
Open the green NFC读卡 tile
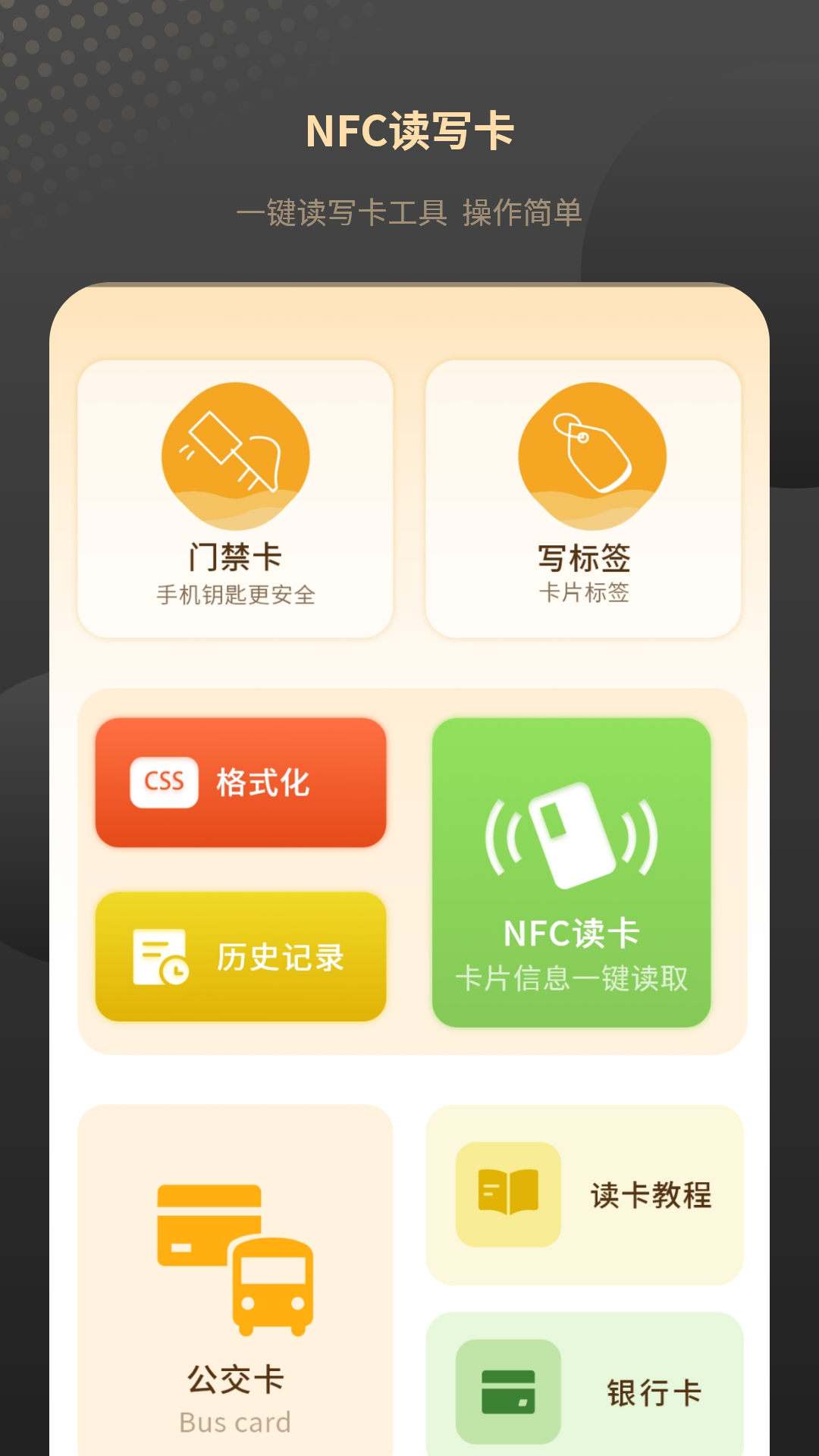[x=571, y=872]
